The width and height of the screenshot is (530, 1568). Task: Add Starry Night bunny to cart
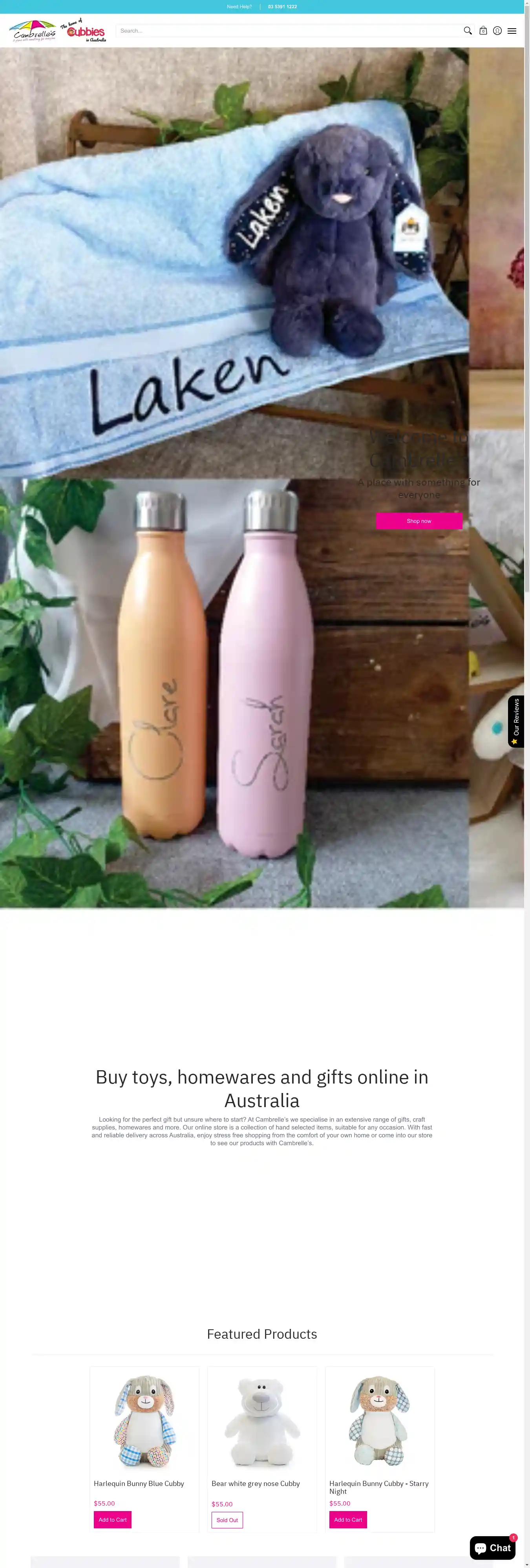coord(348,1519)
